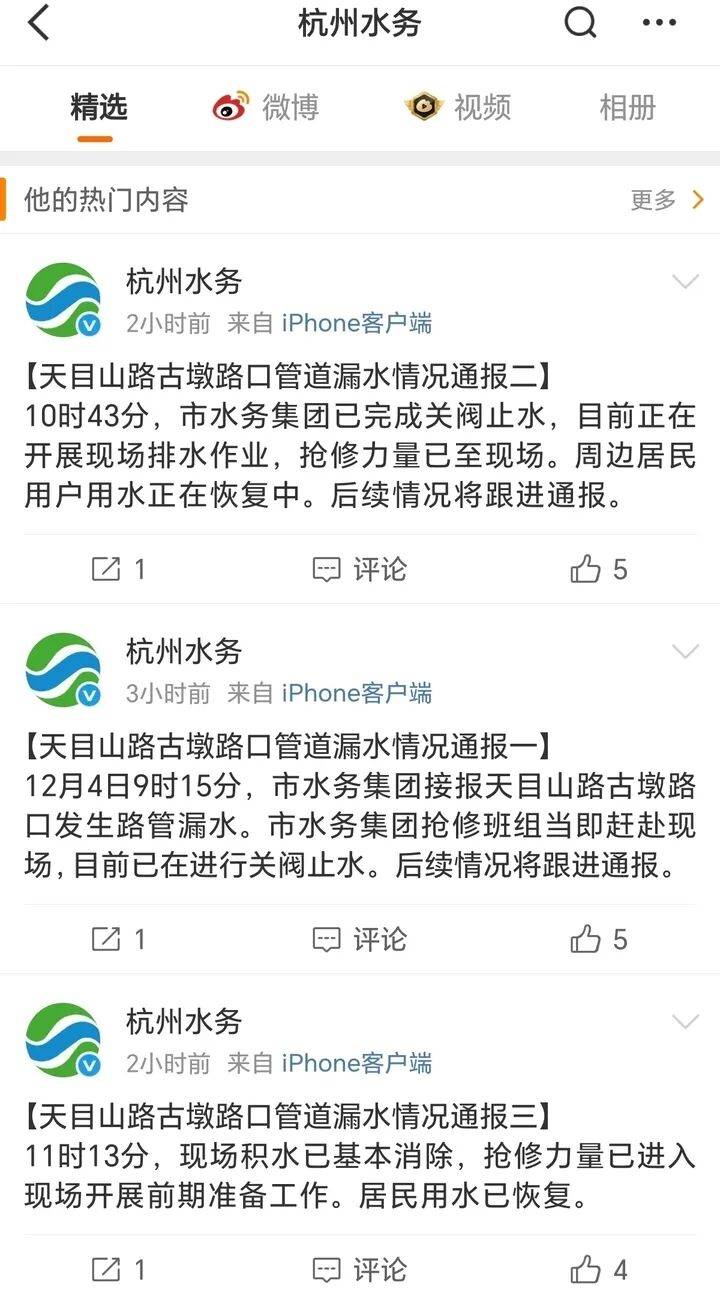Screen dimensions: 720x1301
Task: Open the three-dot overflow menu
Action: 660,23
